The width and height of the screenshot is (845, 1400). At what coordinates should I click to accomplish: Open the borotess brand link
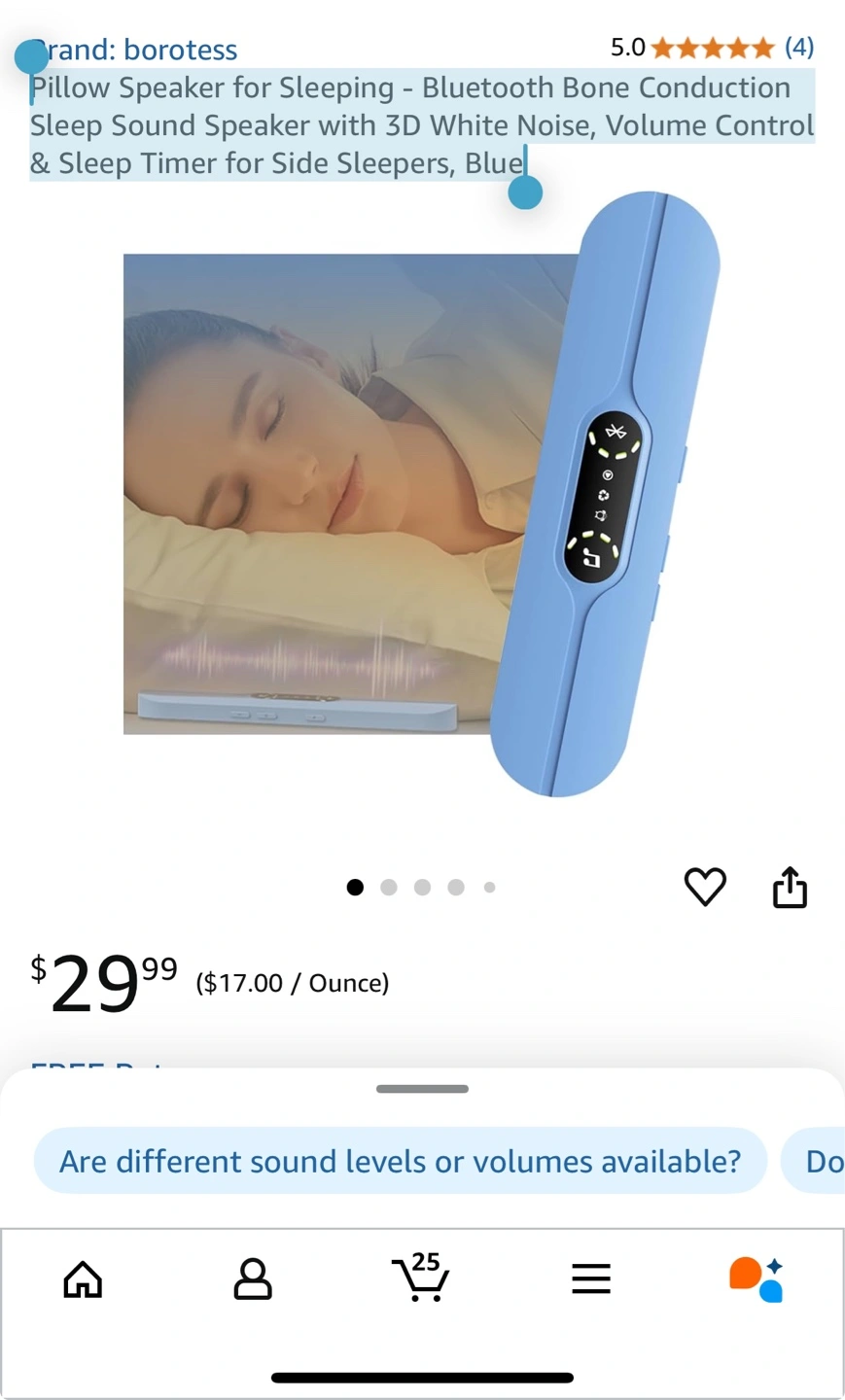tap(133, 50)
